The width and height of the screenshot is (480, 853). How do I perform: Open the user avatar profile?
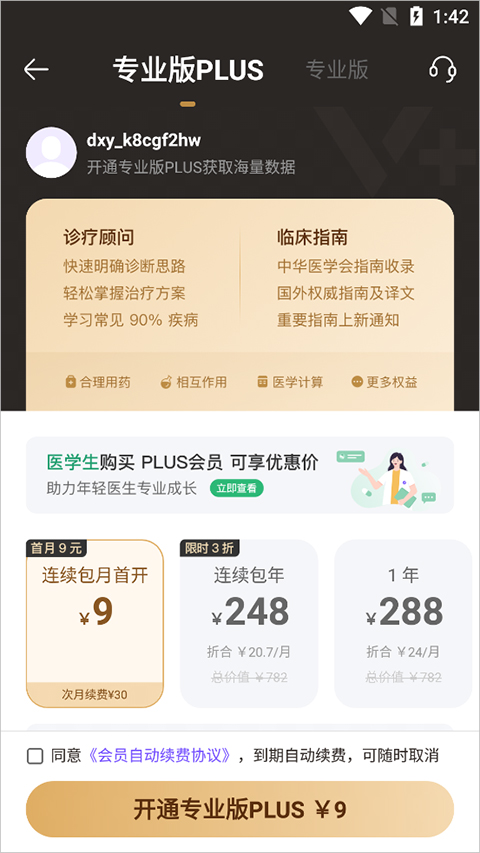click(51, 152)
